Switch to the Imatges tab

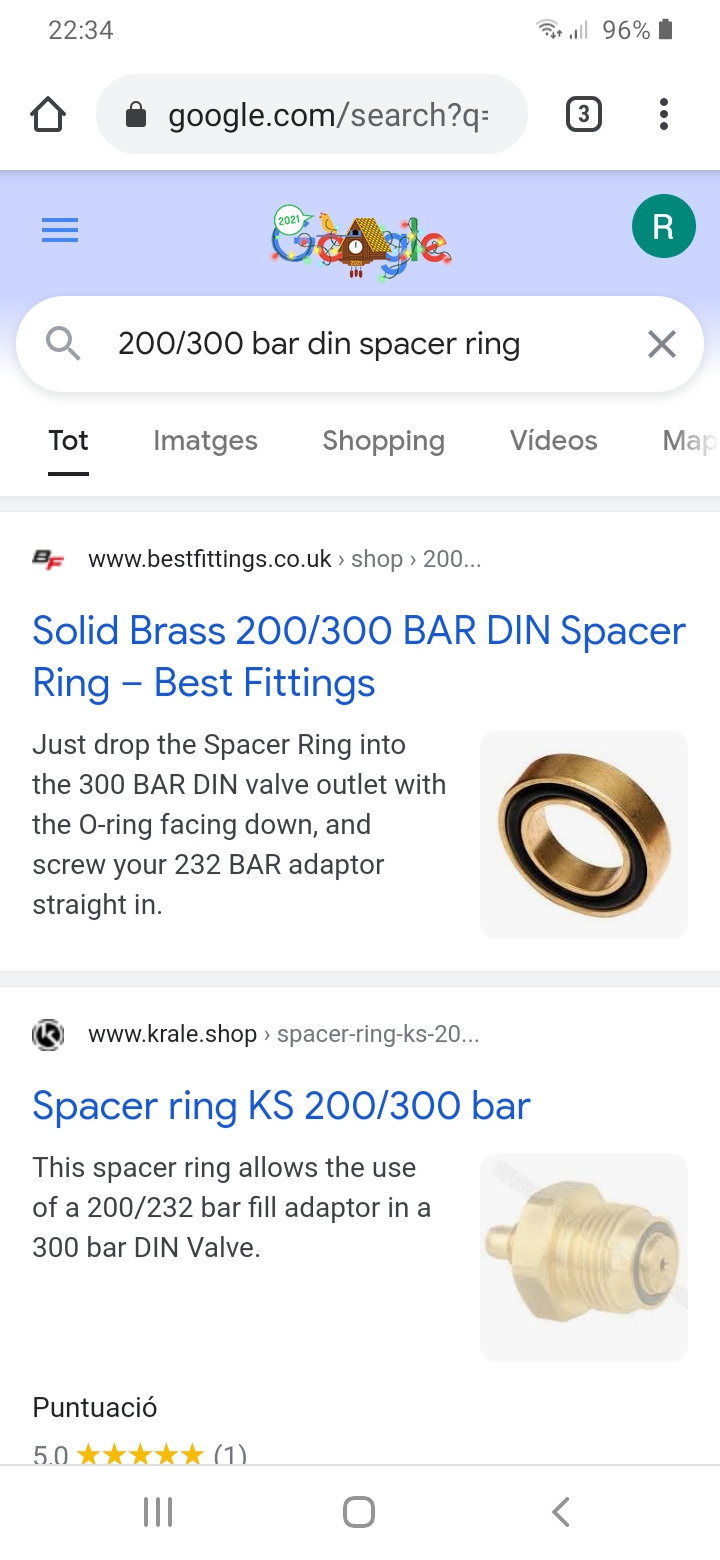[205, 441]
